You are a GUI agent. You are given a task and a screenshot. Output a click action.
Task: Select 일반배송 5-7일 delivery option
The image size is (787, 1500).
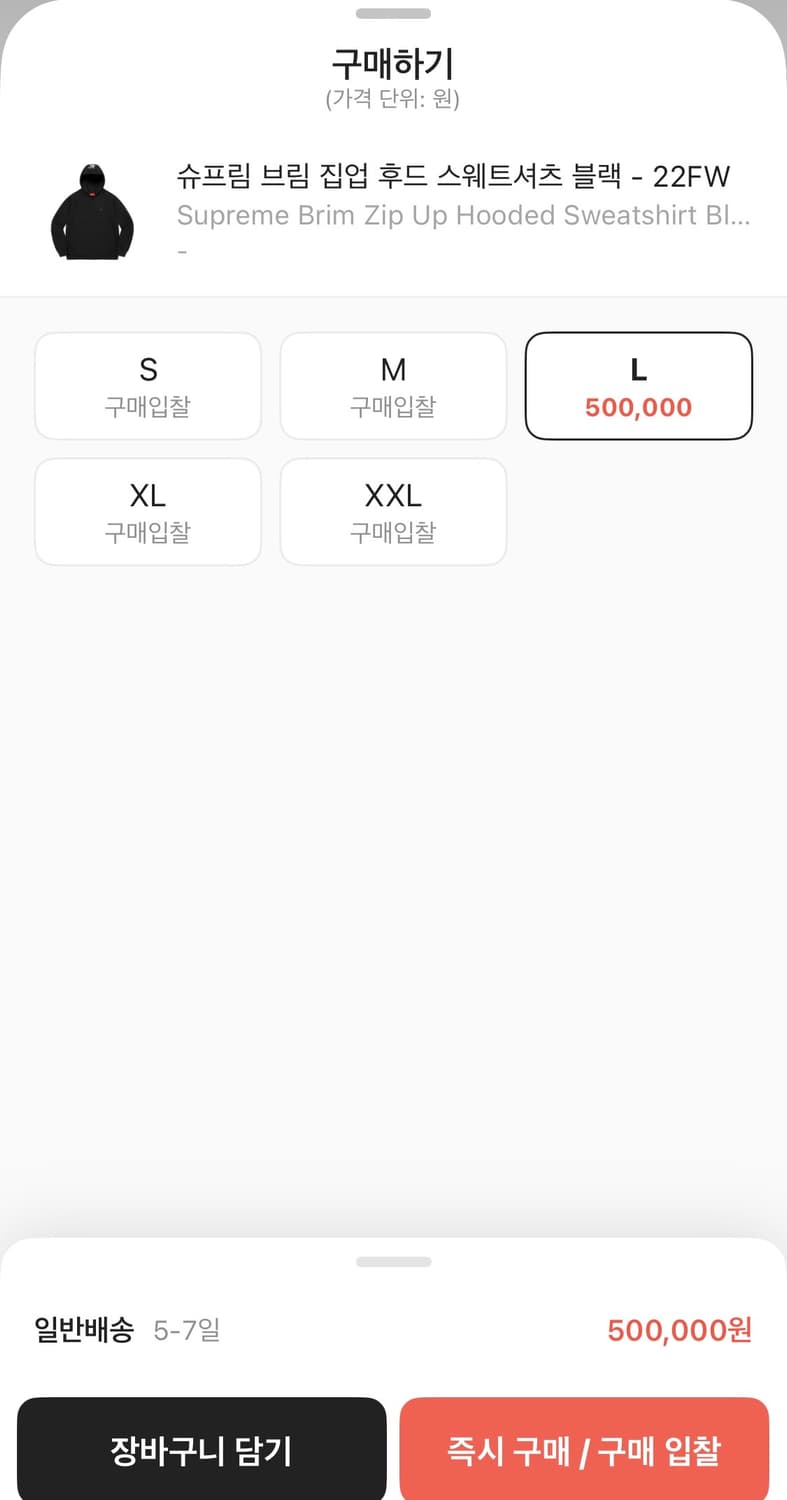(393, 1330)
